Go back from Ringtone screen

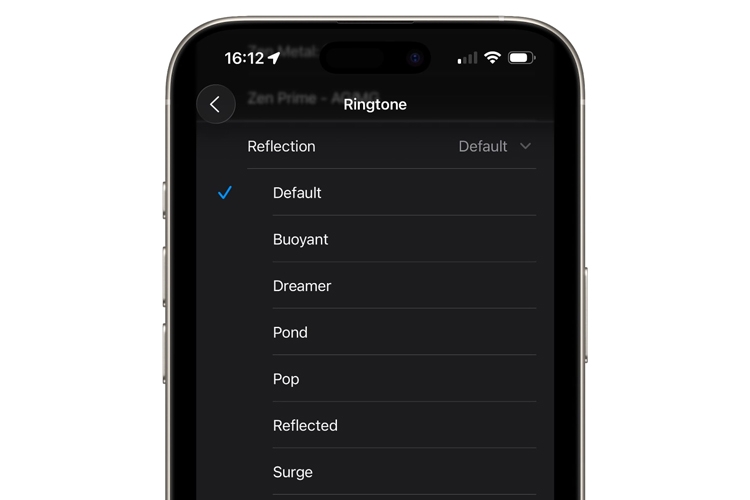[x=215, y=104]
